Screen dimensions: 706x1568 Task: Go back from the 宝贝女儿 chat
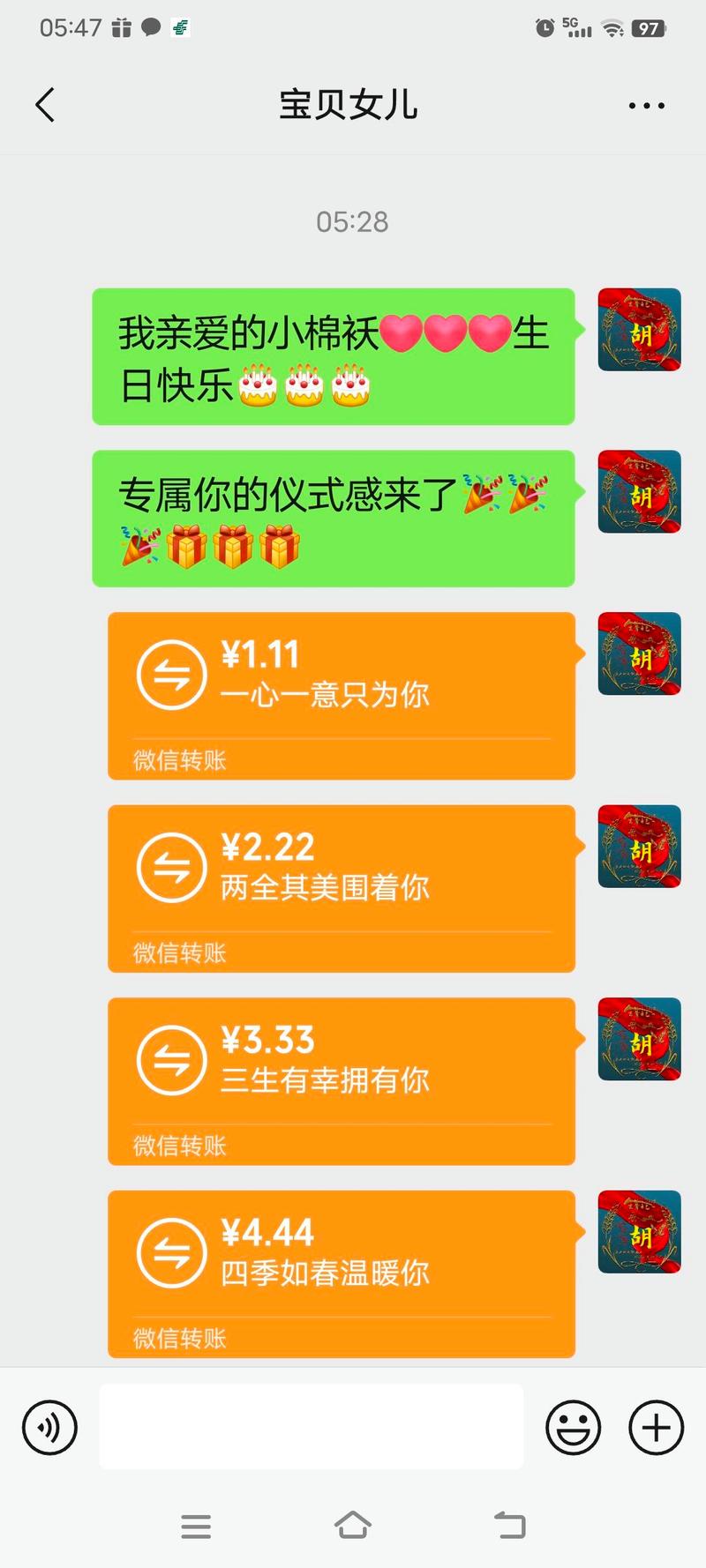pyautogui.click(x=46, y=105)
